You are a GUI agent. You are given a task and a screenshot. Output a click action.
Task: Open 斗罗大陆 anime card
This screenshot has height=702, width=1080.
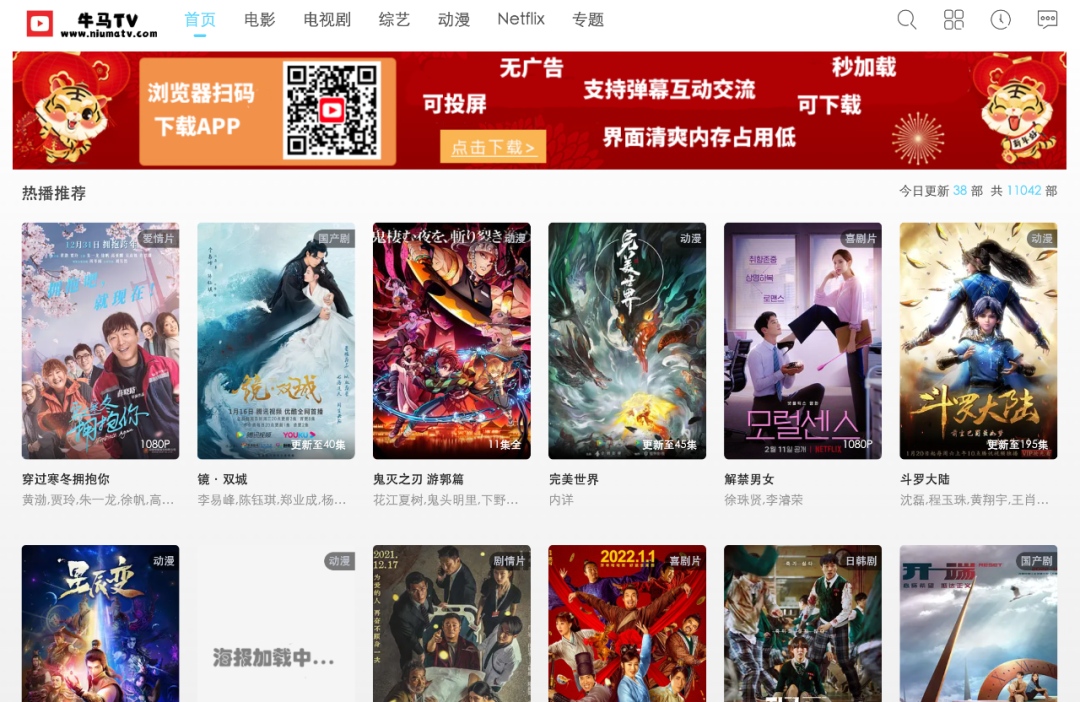pos(978,341)
